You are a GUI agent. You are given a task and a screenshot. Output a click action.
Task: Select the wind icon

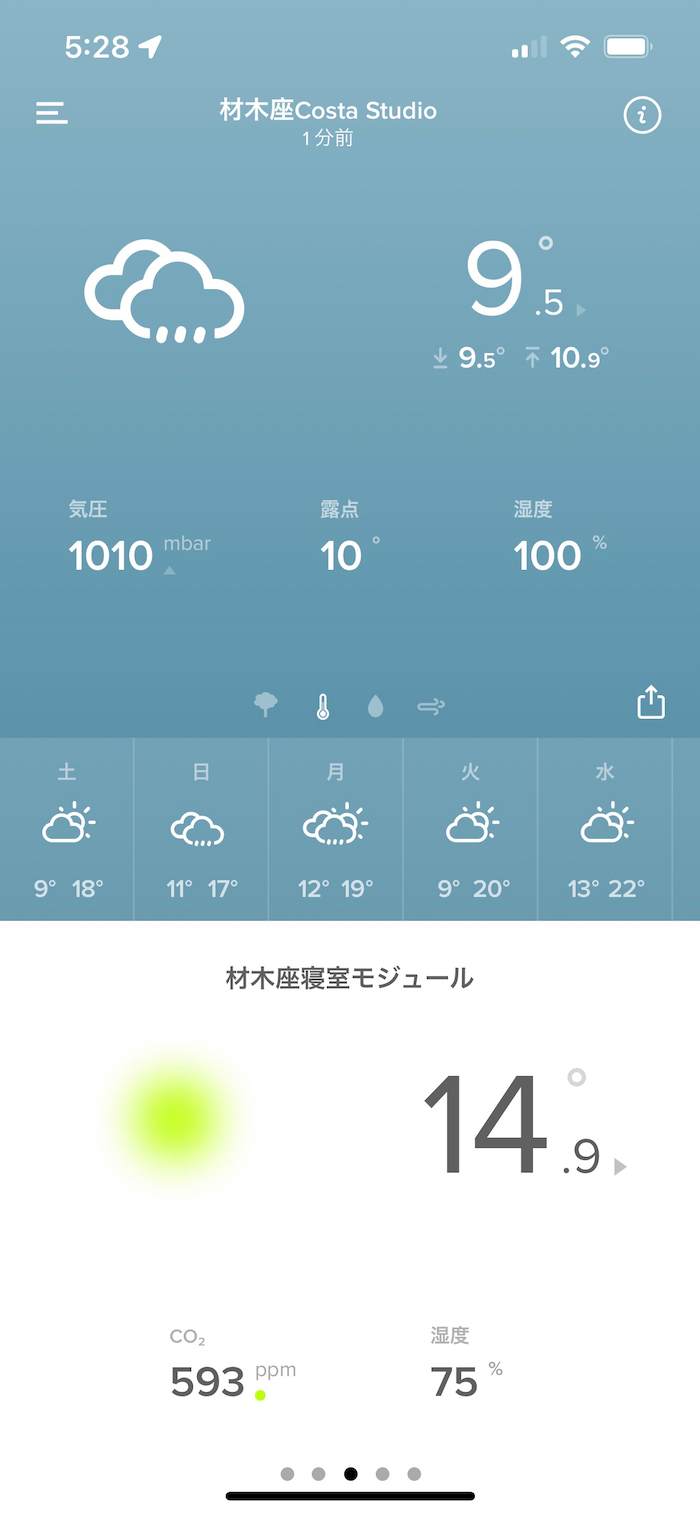pos(431,707)
